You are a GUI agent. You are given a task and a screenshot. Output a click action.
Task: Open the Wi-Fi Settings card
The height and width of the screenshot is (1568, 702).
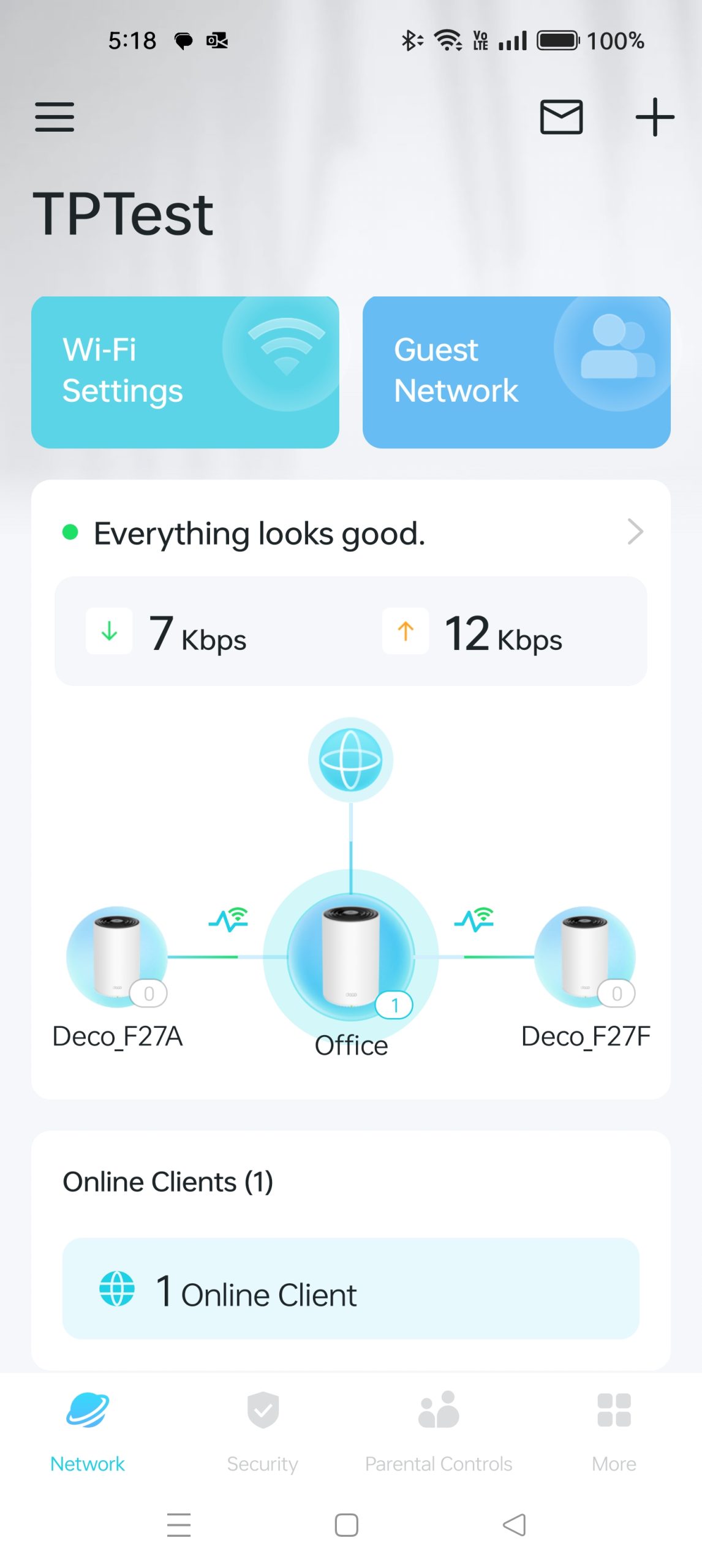tap(185, 372)
